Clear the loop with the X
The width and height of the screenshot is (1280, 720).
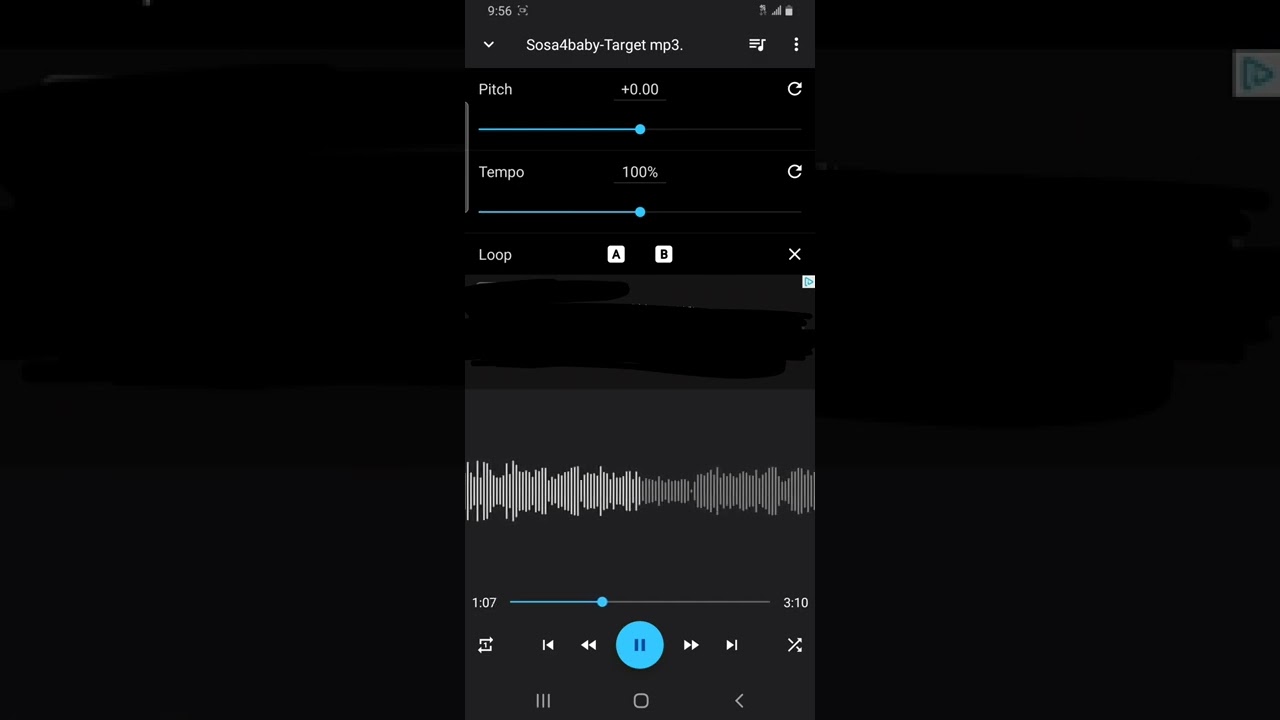(795, 255)
